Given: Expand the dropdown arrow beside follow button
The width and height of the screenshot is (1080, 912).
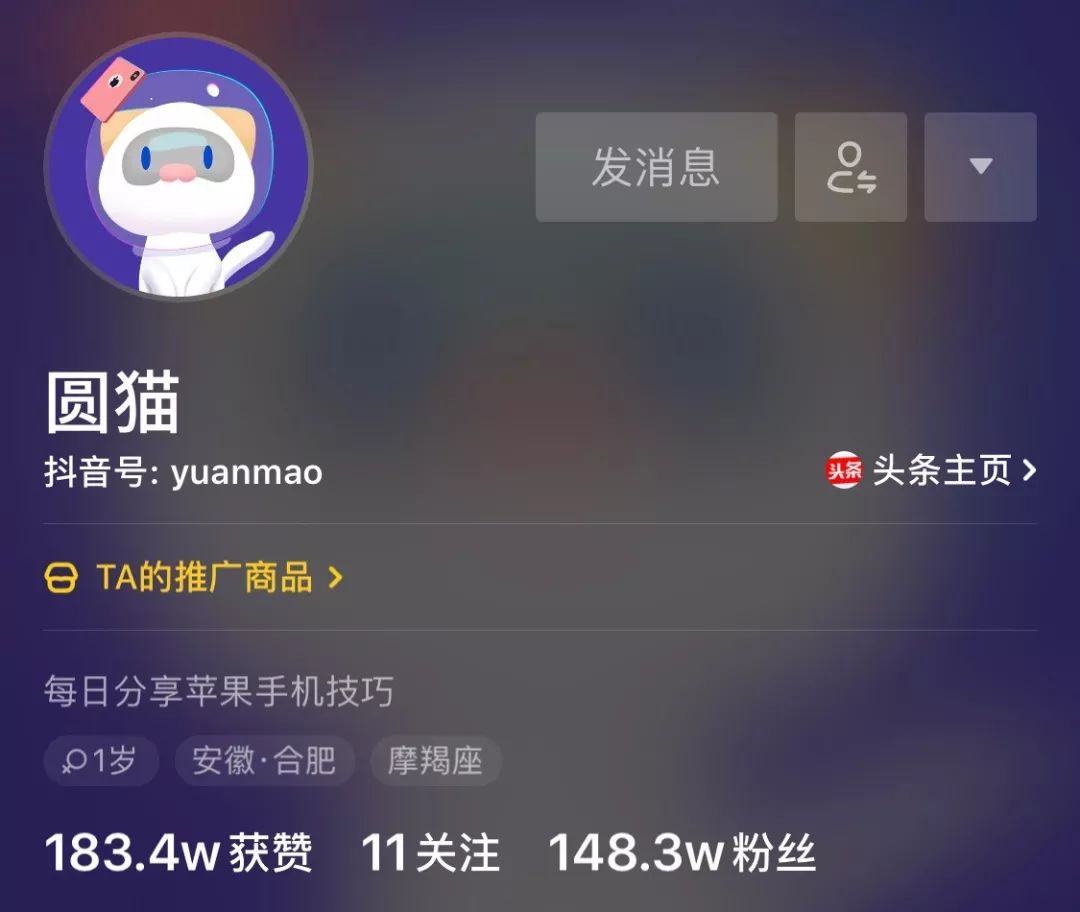Looking at the screenshot, I should pos(980,167).
